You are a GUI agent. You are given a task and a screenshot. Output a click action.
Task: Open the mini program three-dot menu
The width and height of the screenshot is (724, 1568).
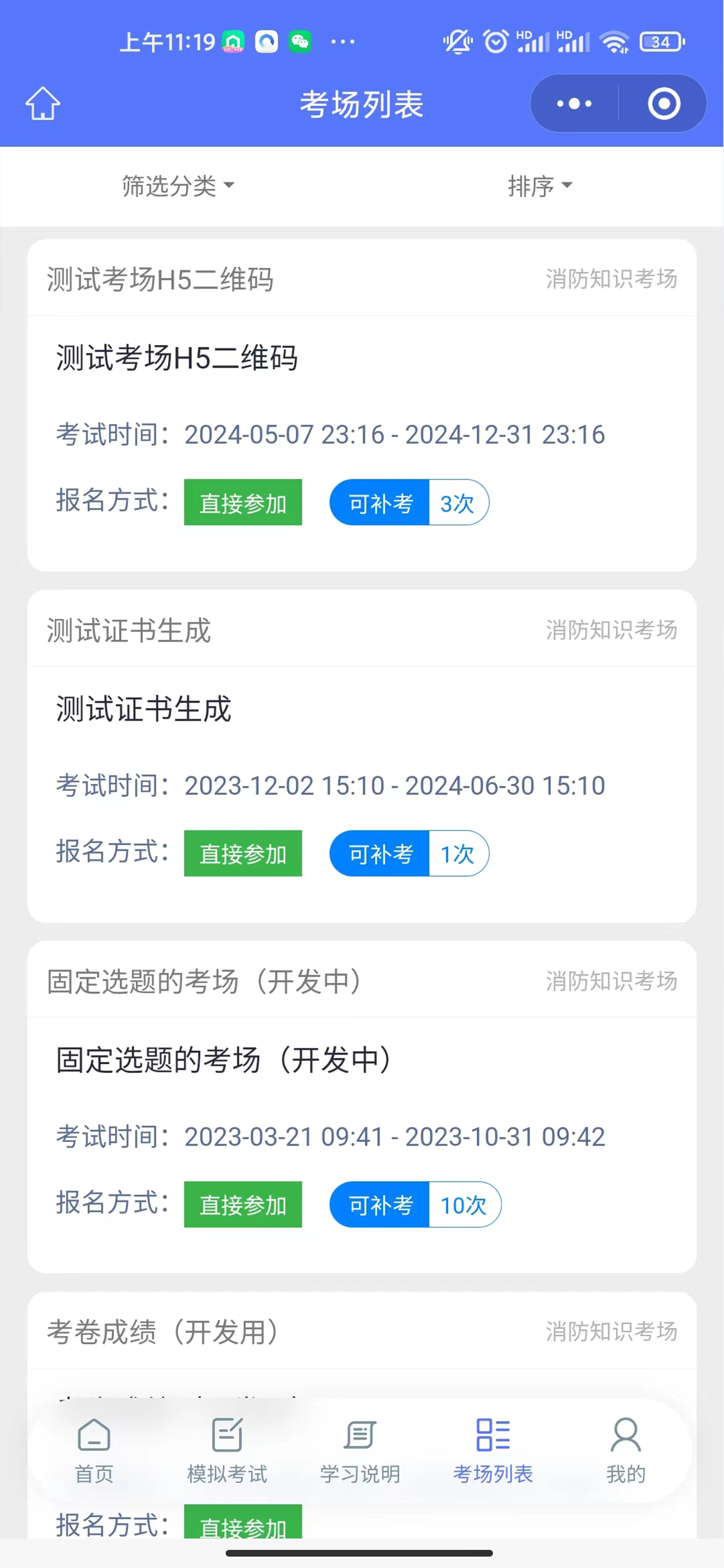pos(574,104)
